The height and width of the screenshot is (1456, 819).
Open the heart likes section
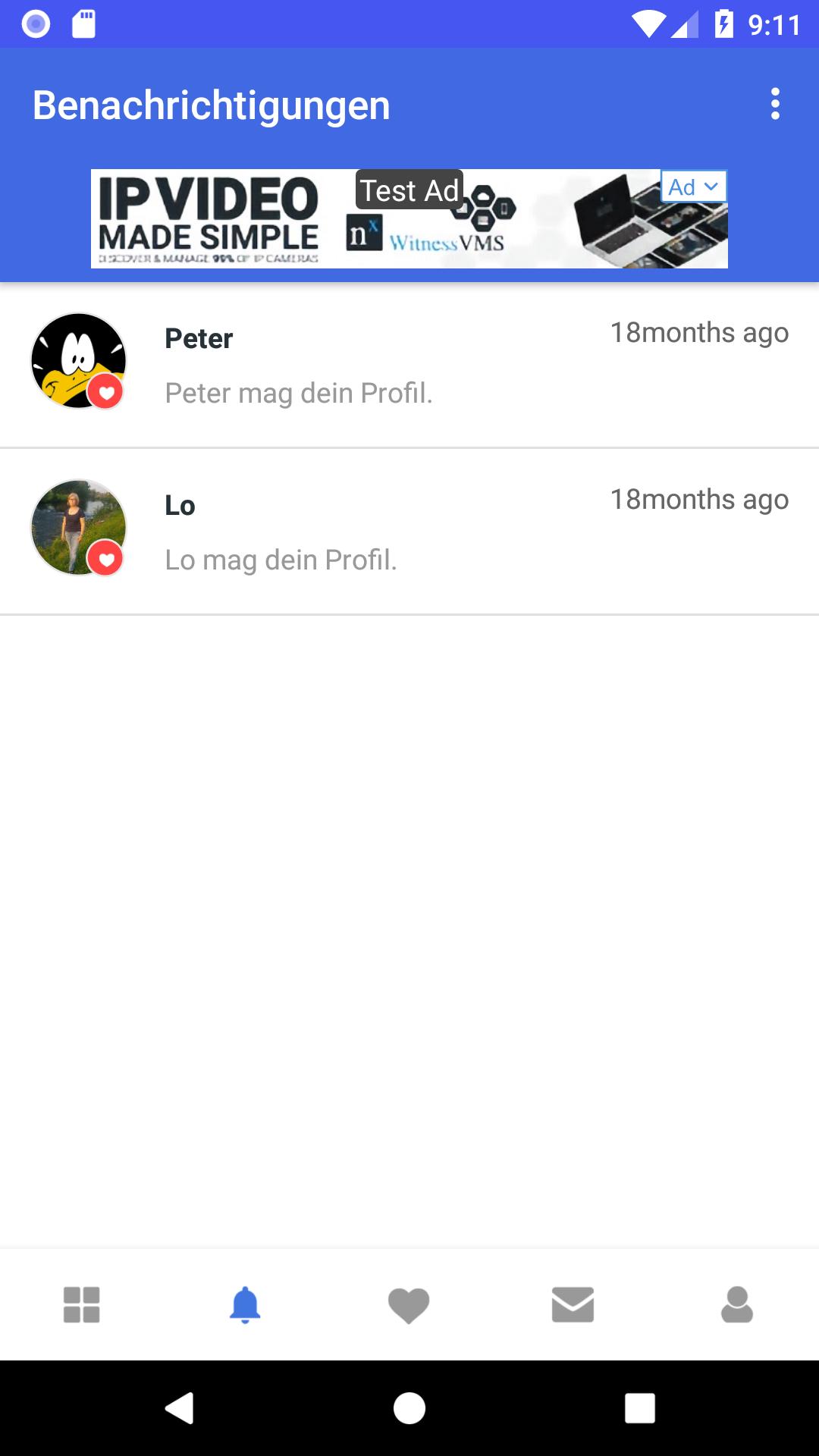[x=409, y=1305]
